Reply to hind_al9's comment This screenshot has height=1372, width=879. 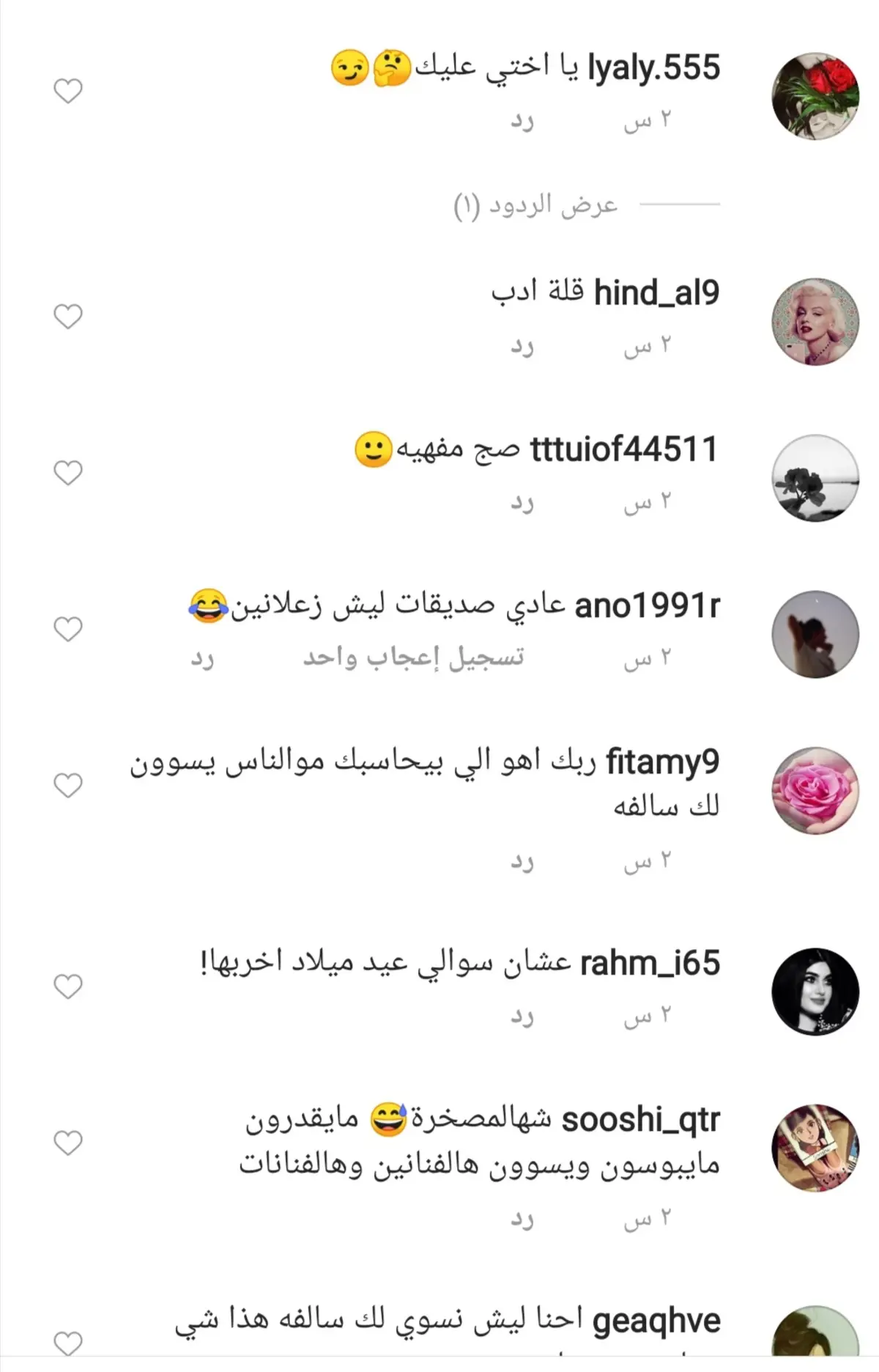[x=522, y=346]
